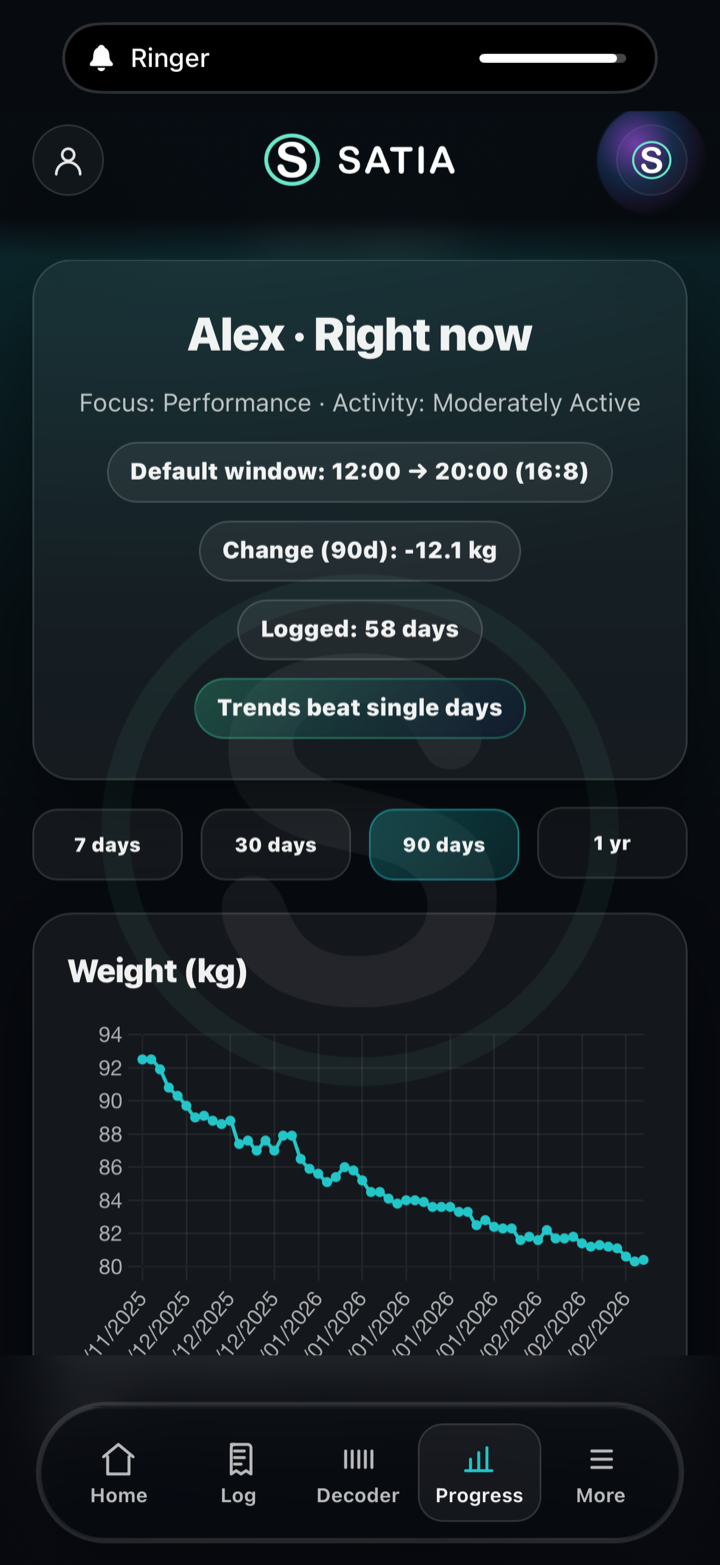Tap the Ringer volume slider
This screenshot has width=720, height=1565.
click(x=550, y=60)
